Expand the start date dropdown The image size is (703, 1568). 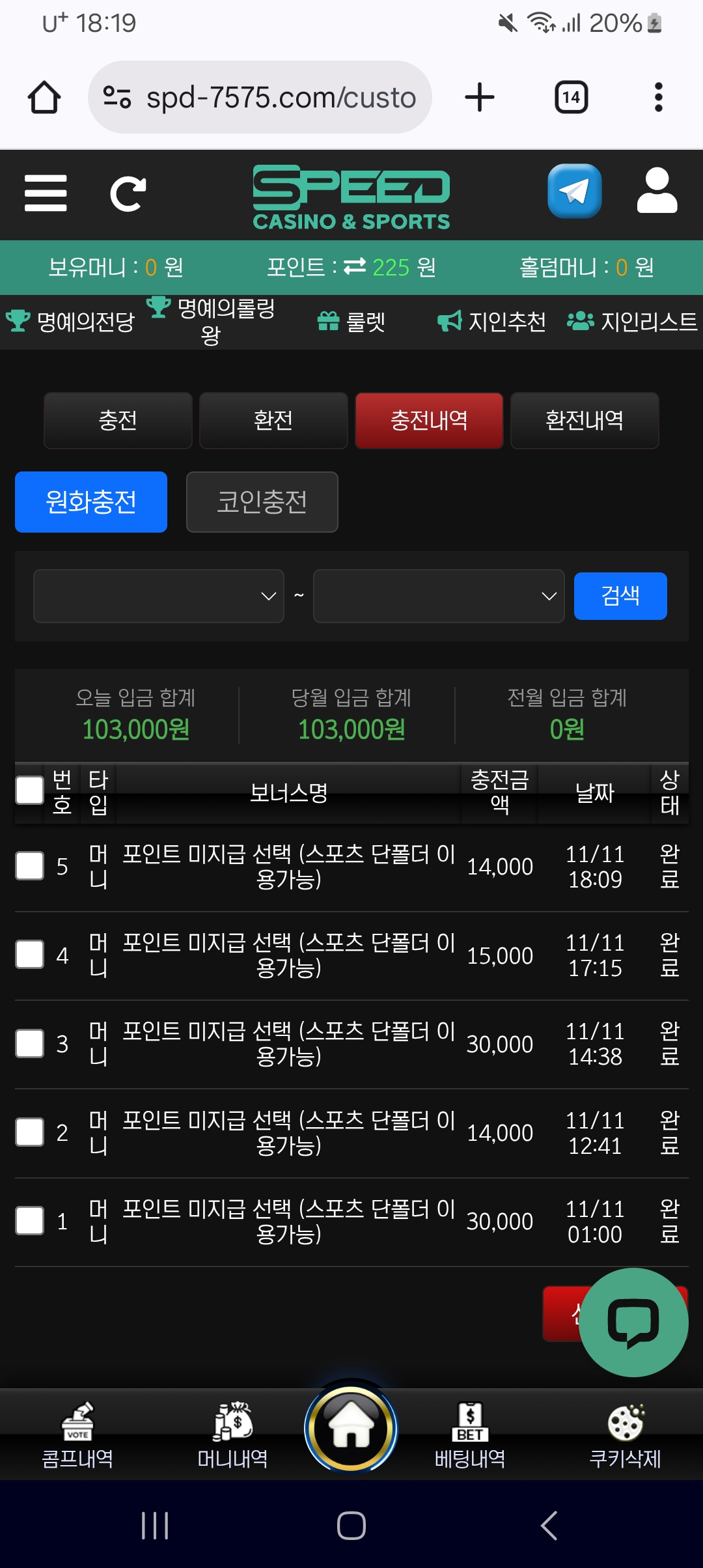point(159,596)
